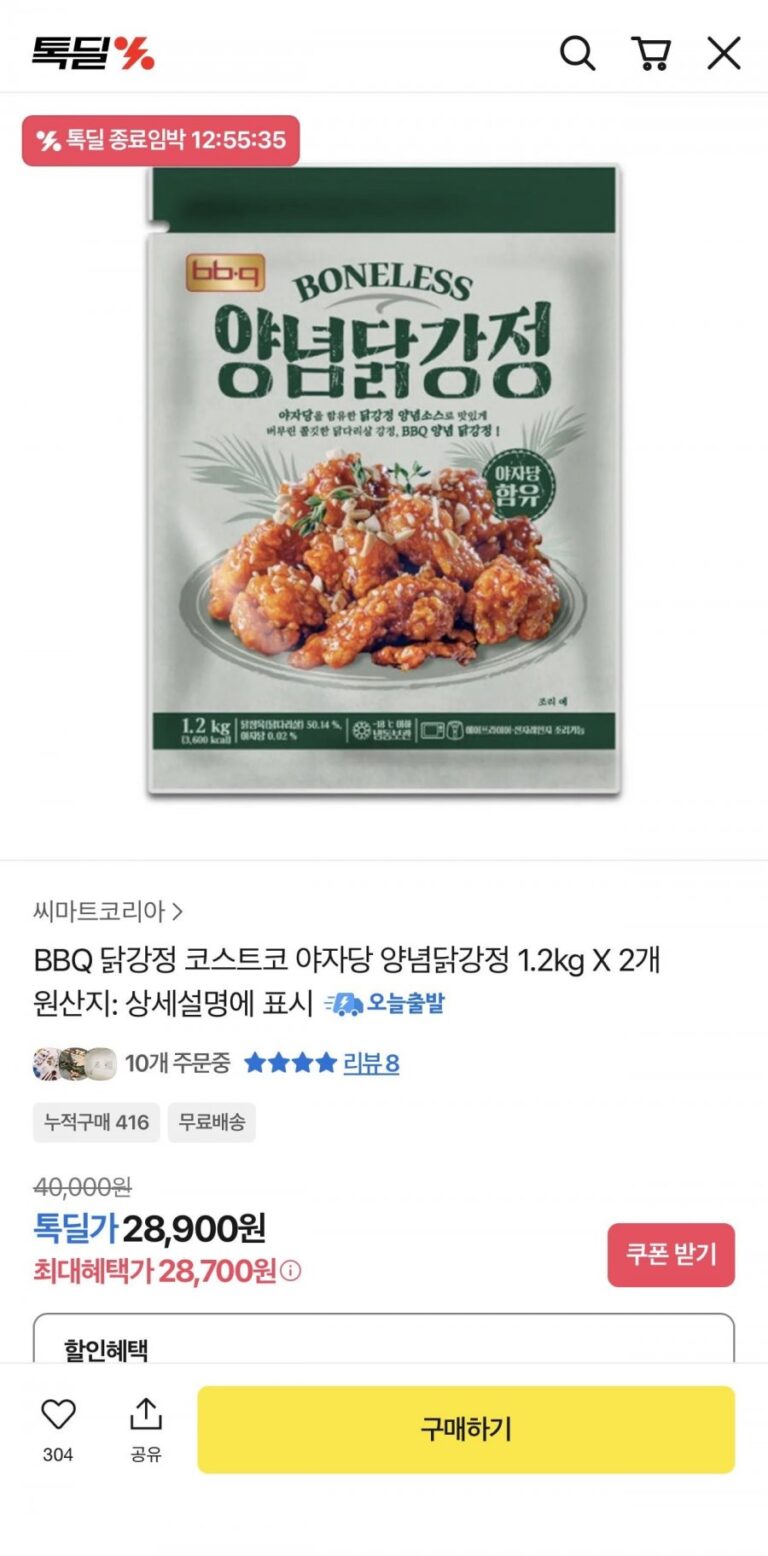Tap 구매하기 to buy

point(465,1429)
